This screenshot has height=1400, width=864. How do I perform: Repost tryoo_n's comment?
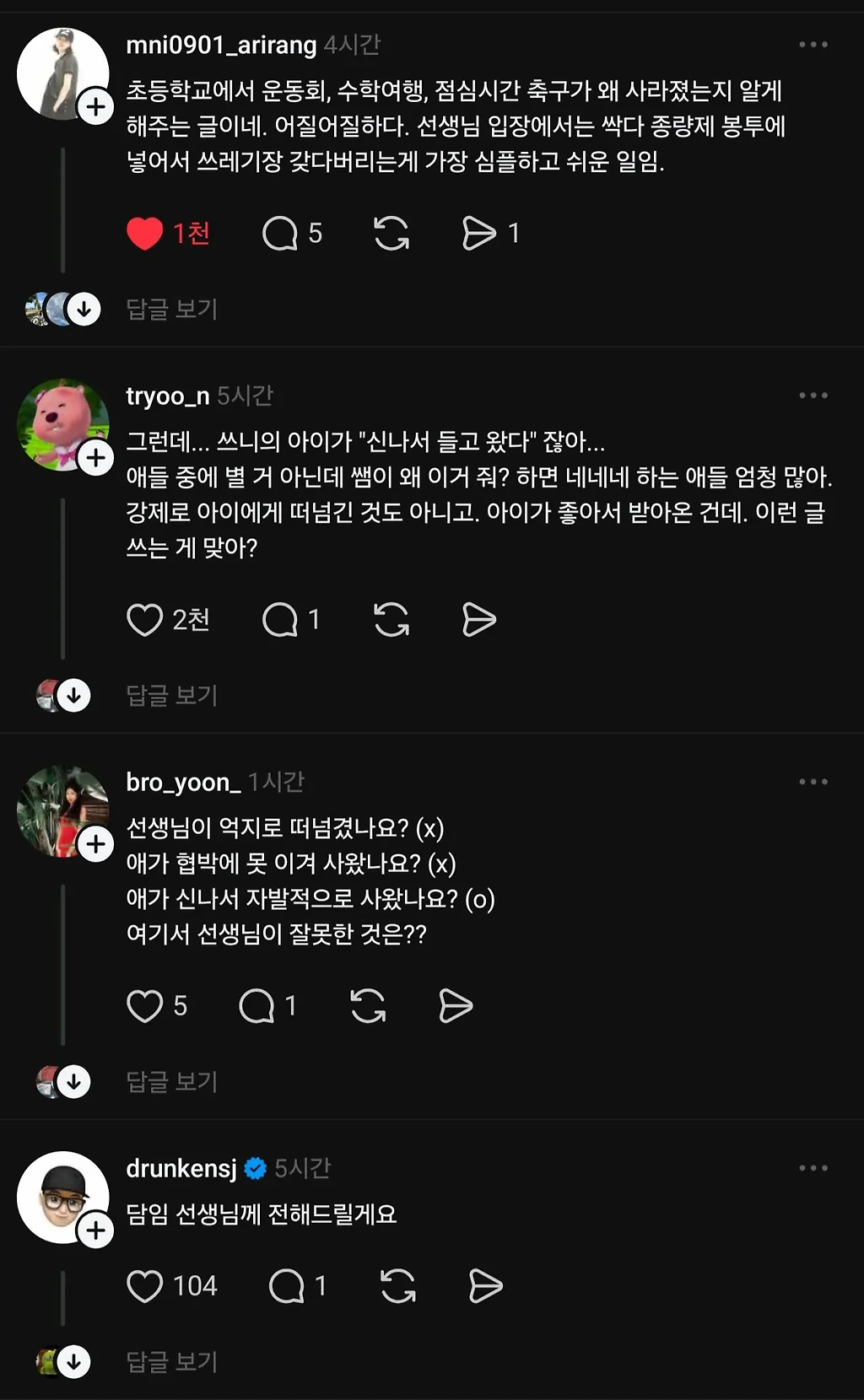point(391,620)
